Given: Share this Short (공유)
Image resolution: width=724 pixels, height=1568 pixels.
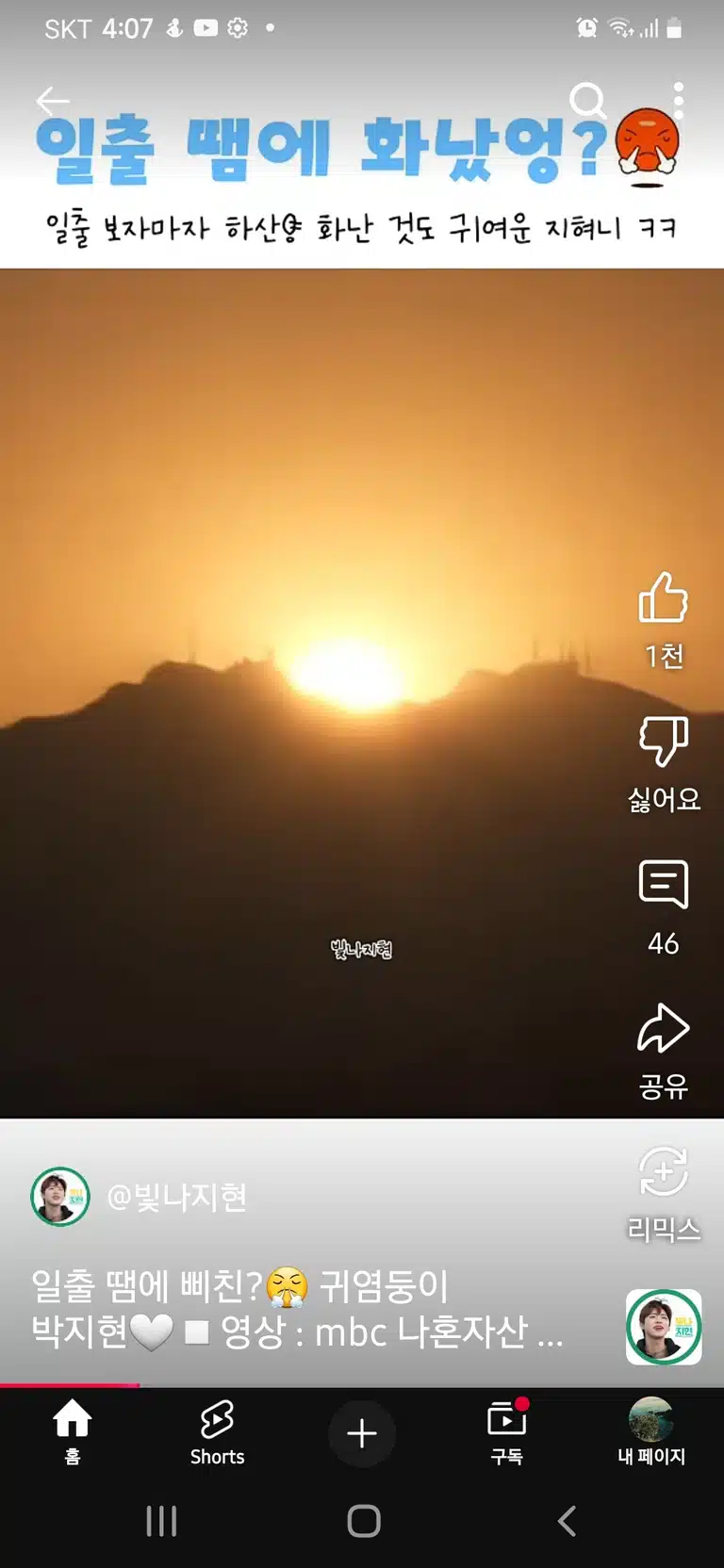Looking at the screenshot, I should coord(664,1052).
